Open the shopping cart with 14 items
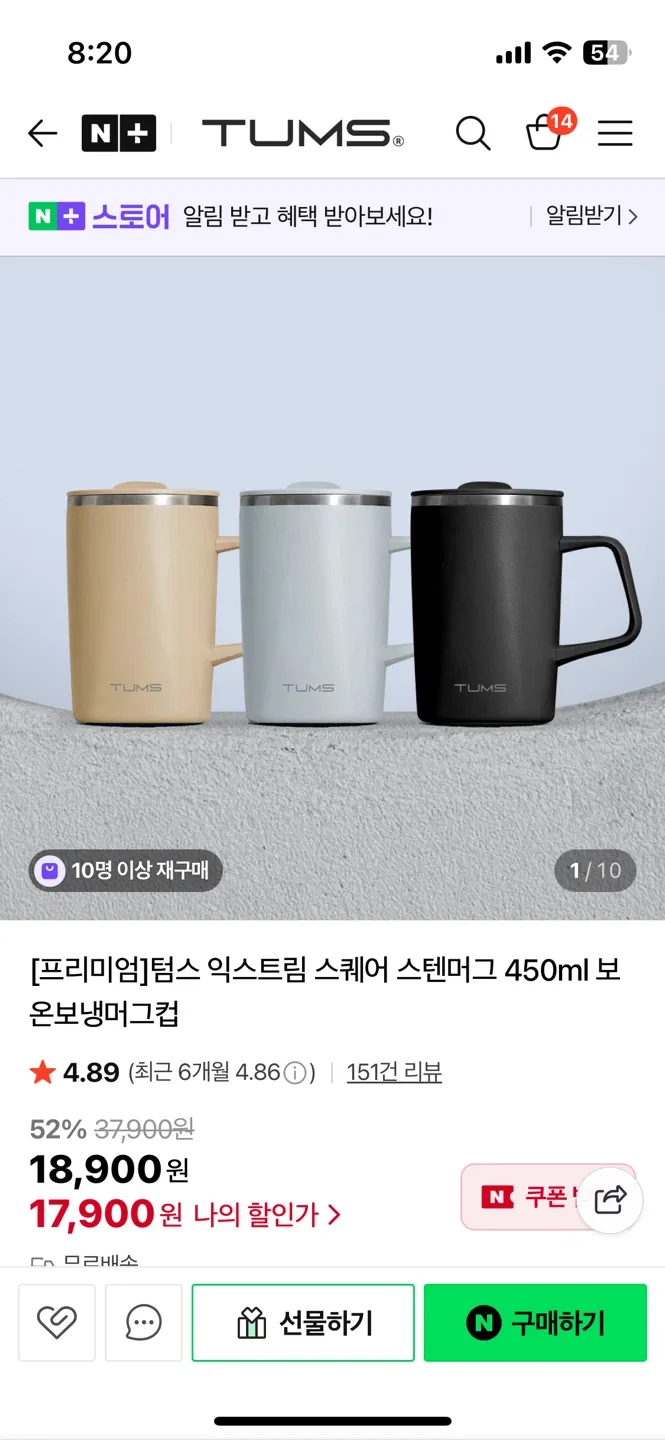The width and height of the screenshot is (665, 1440). 545,133
